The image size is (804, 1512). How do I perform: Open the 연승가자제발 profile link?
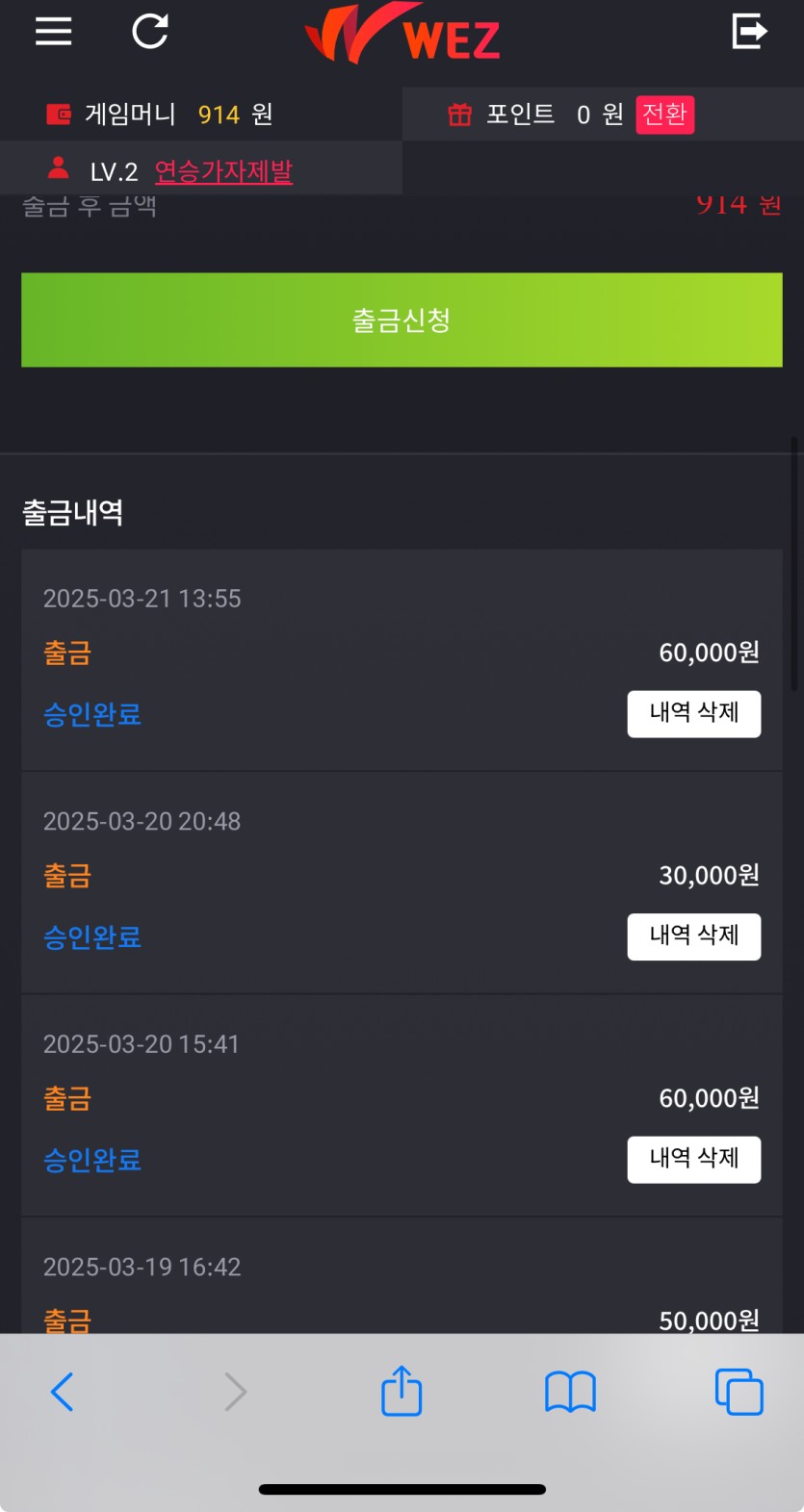pyautogui.click(x=223, y=171)
